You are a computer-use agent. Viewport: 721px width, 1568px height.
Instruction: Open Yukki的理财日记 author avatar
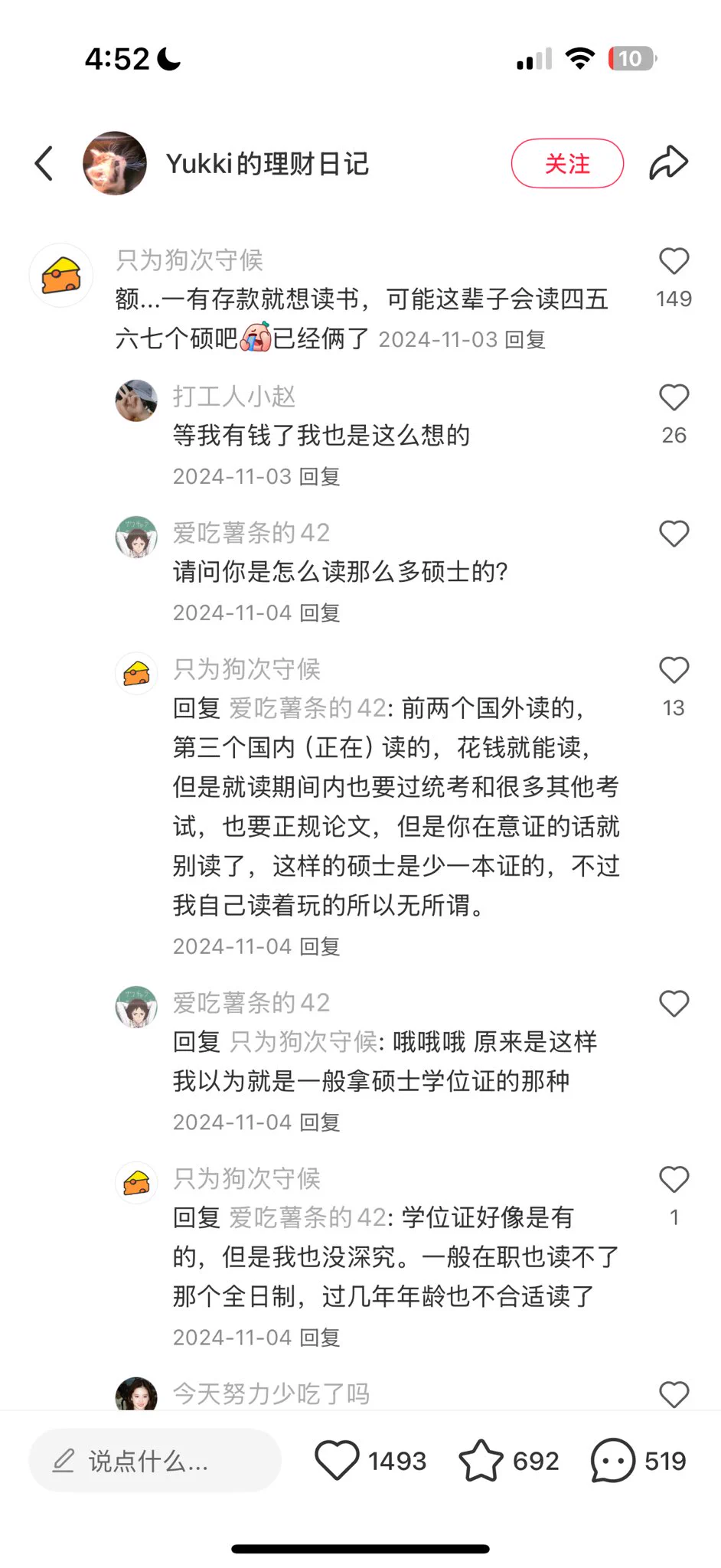115,163
